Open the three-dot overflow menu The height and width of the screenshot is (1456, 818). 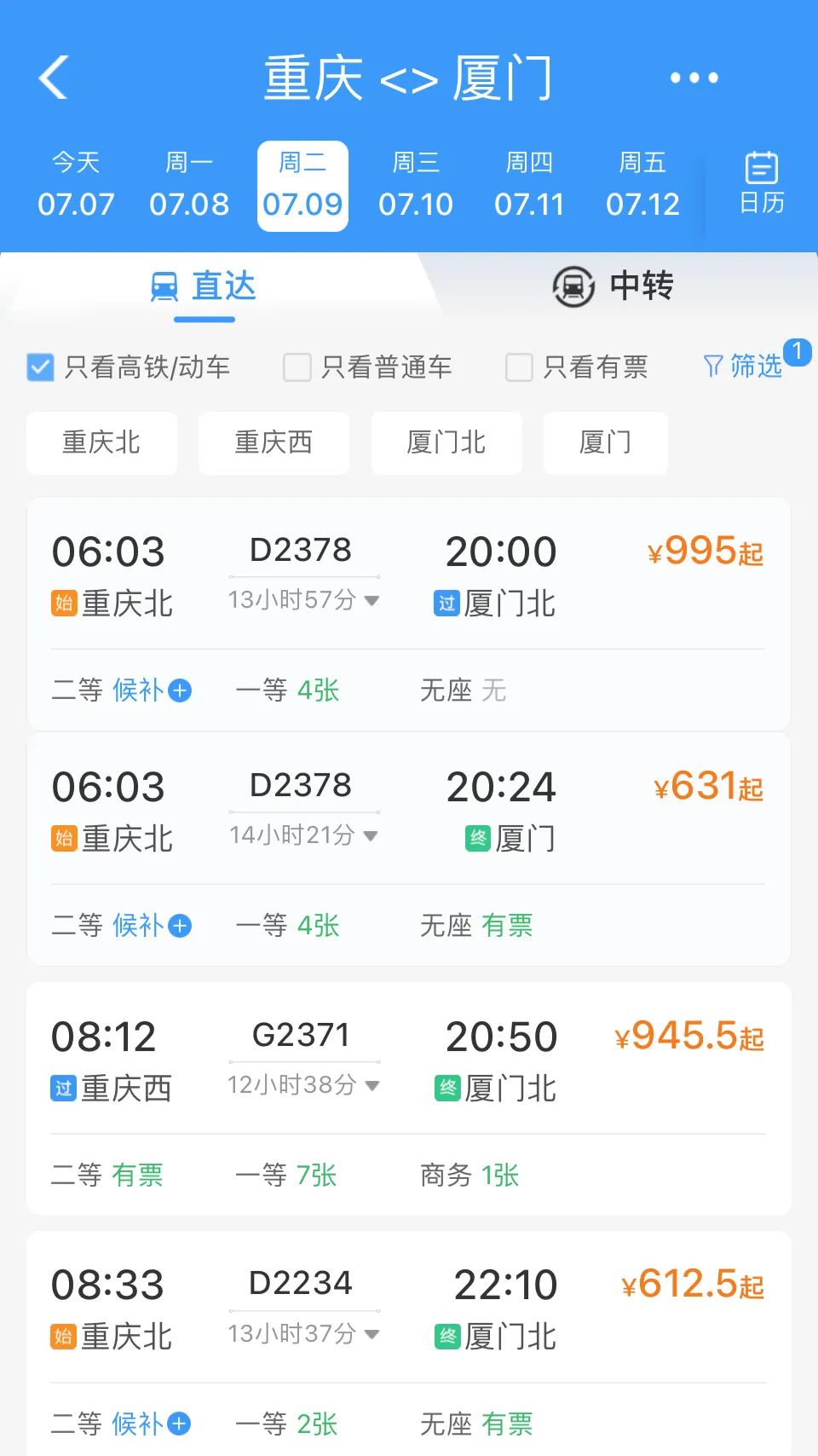click(694, 78)
